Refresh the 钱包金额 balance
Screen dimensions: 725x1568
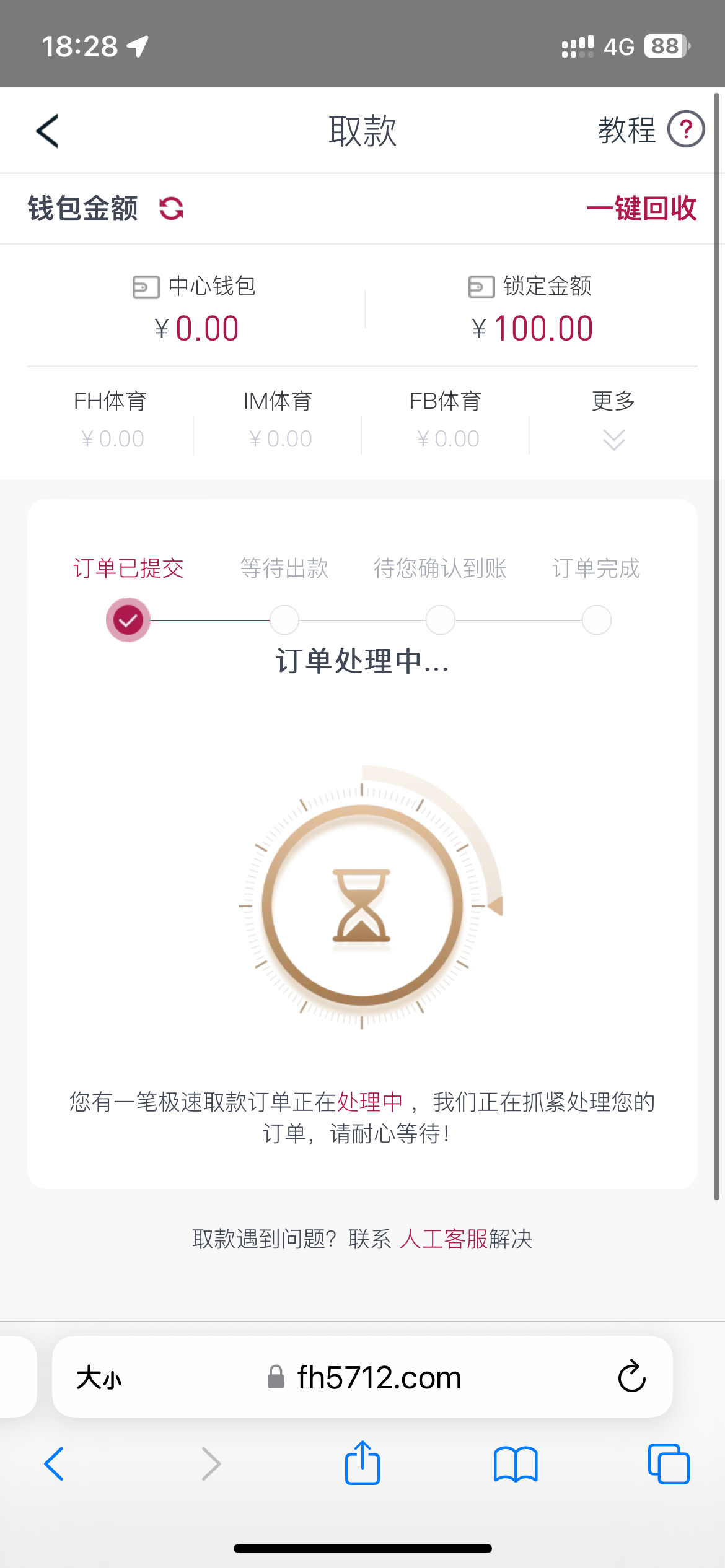[x=171, y=209]
